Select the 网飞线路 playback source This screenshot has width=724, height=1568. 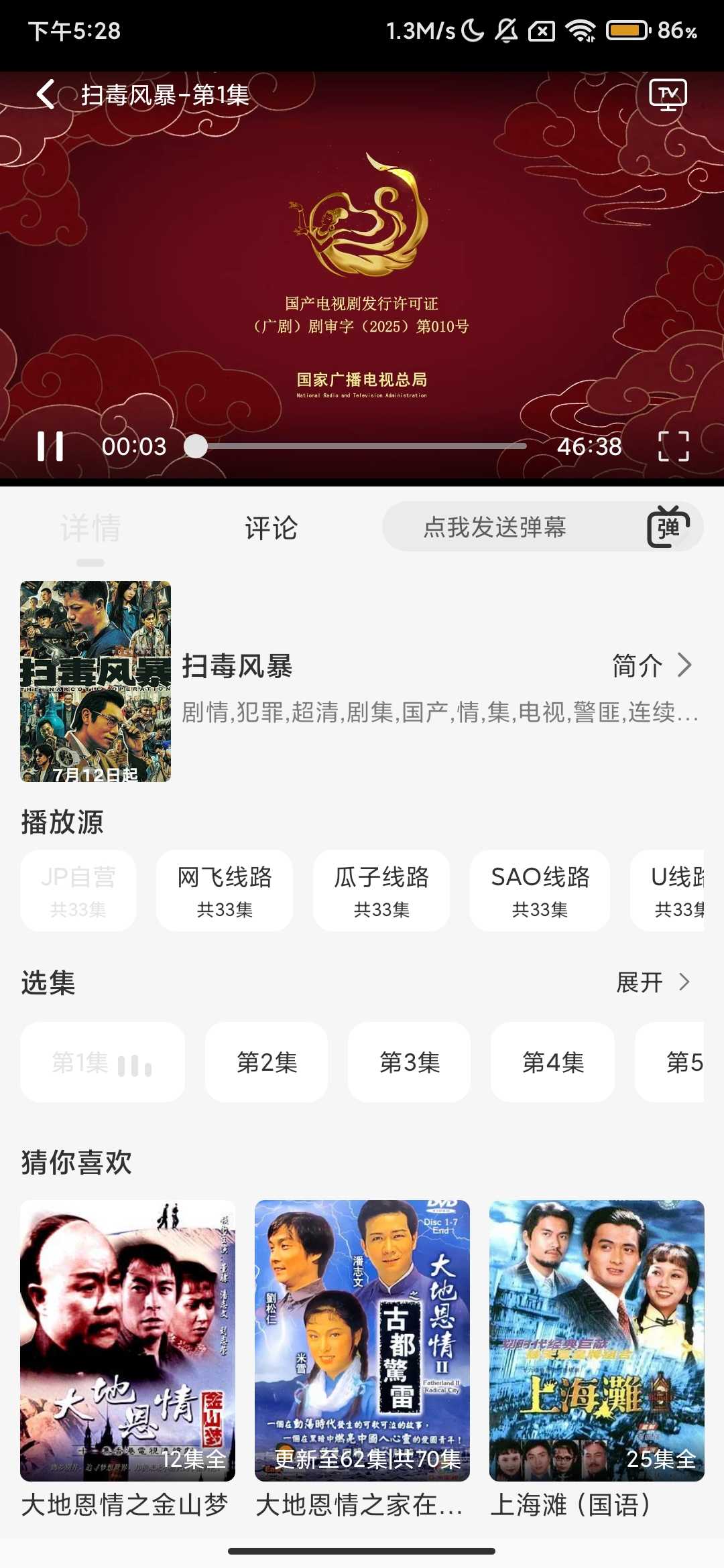coord(225,890)
